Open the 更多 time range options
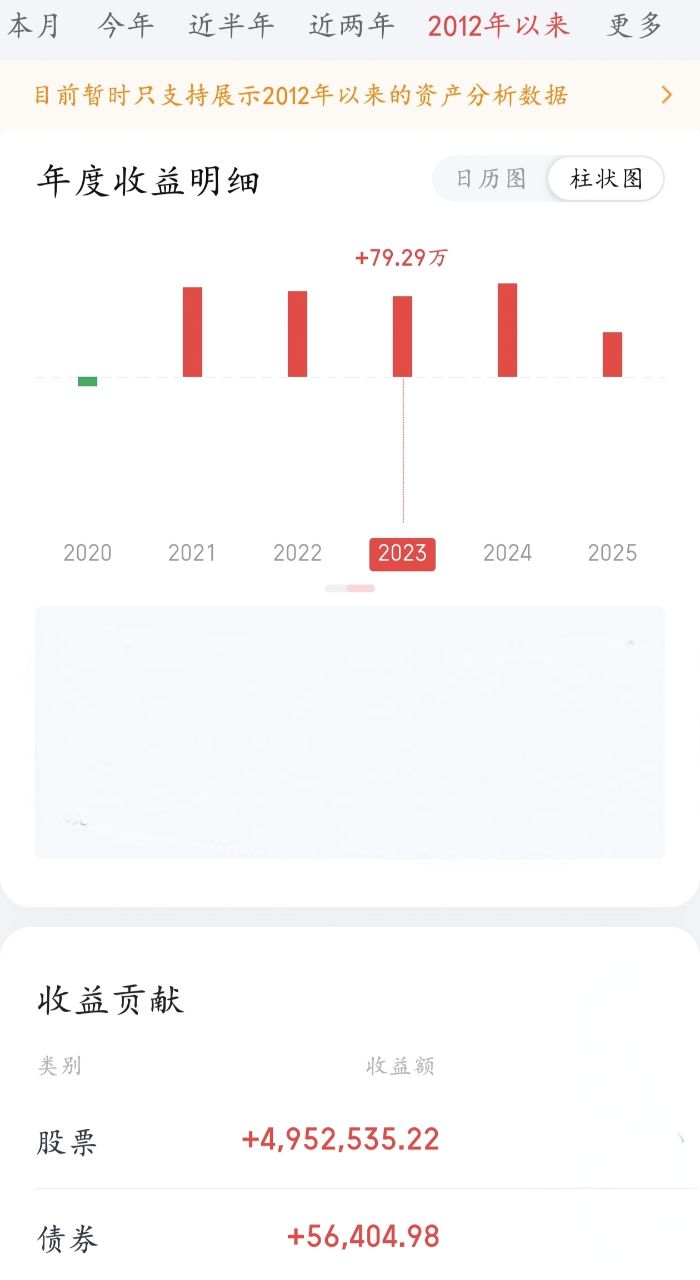 pyautogui.click(x=635, y=26)
